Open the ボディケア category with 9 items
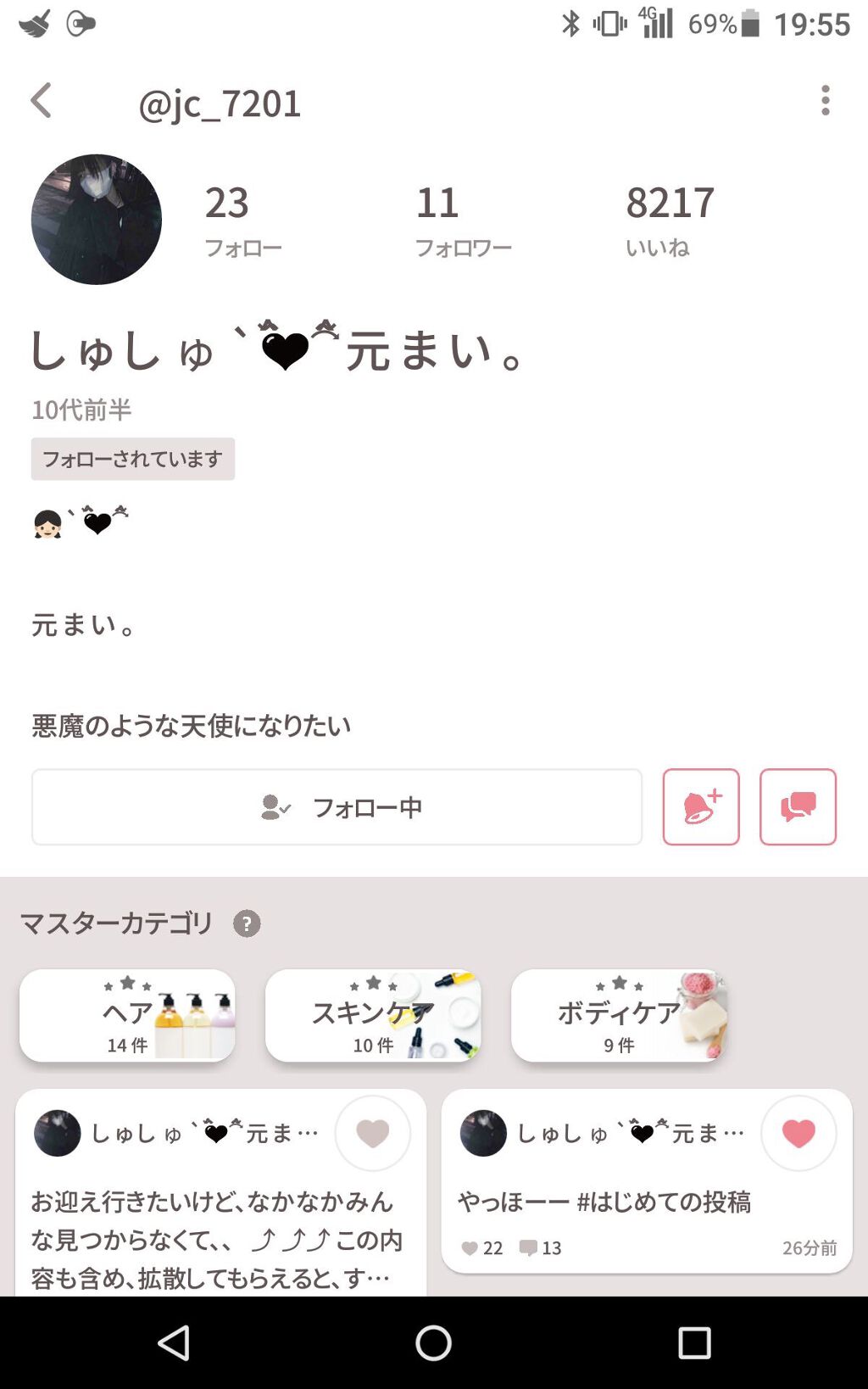Viewport: 868px width, 1389px height. [x=620, y=1016]
